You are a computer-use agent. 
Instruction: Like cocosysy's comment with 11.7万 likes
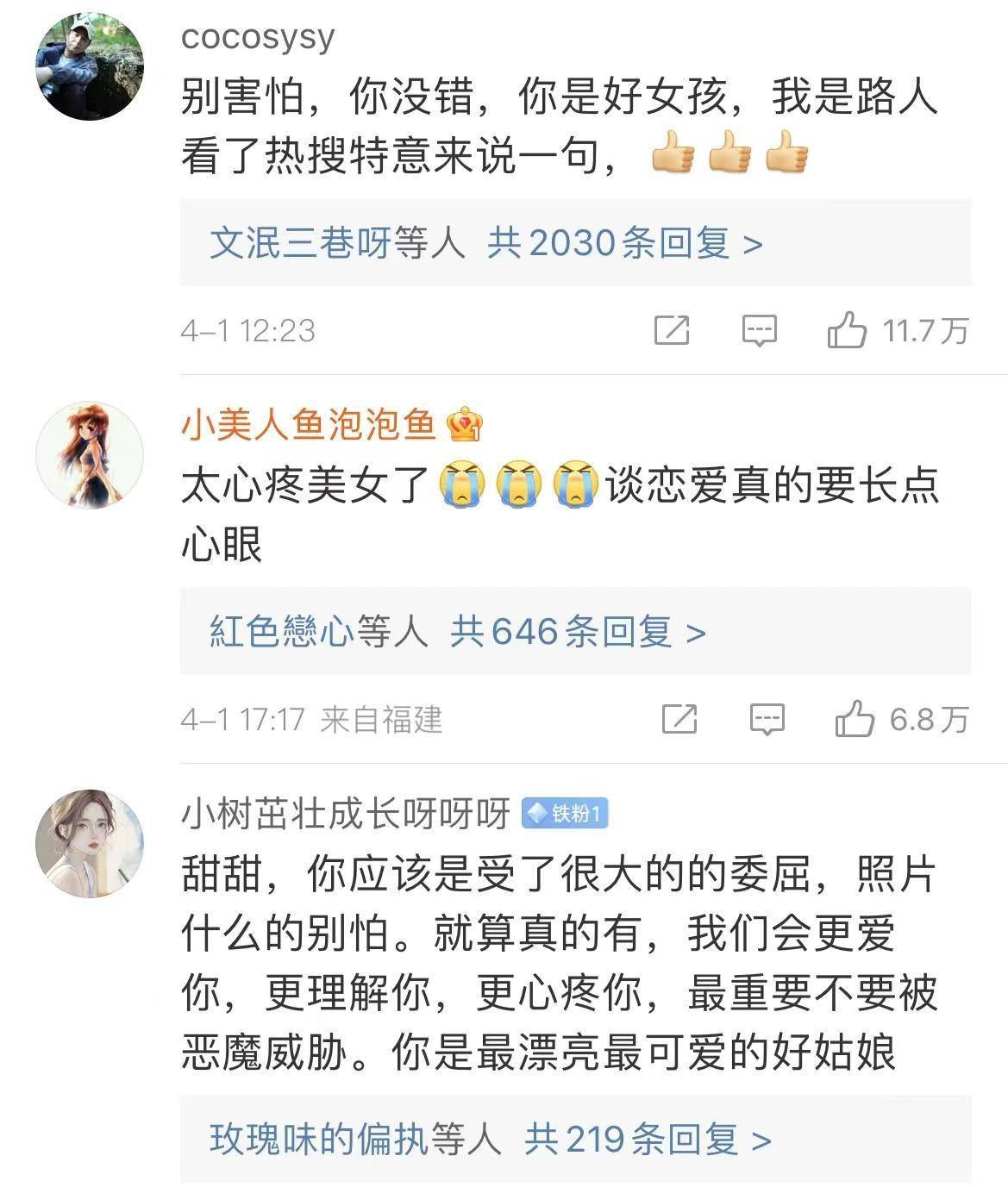point(847,330)
